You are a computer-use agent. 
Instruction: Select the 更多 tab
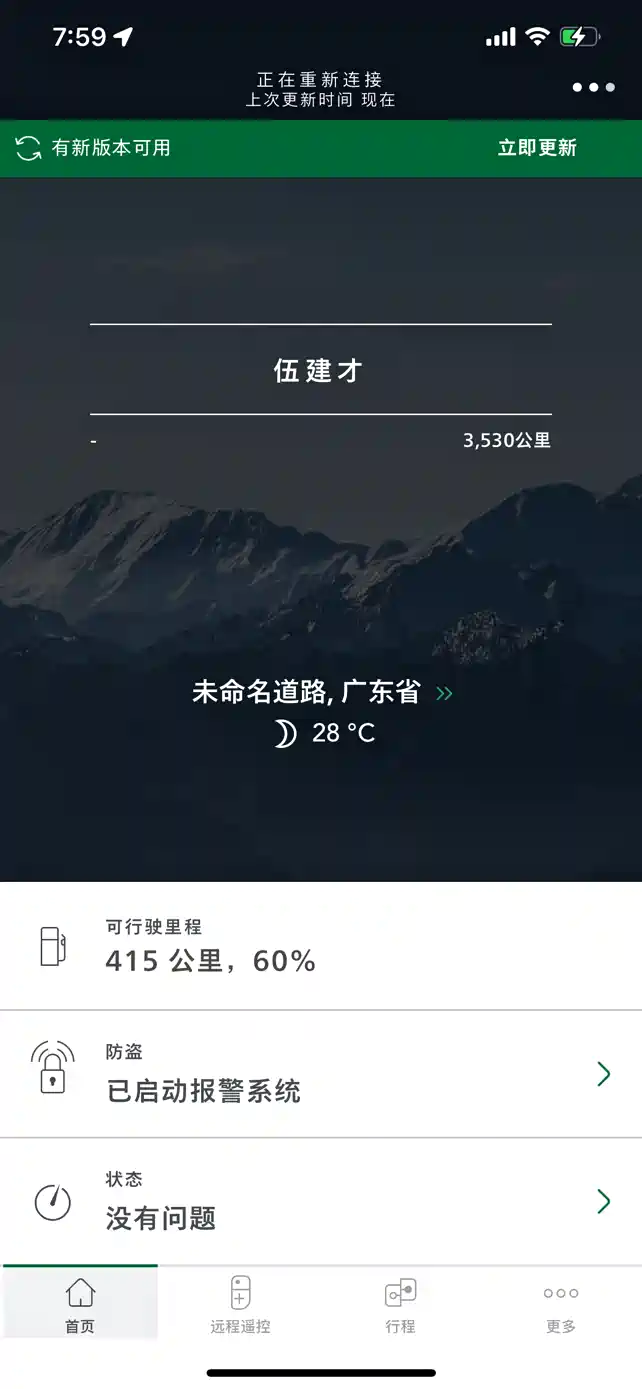(560, 1305)
